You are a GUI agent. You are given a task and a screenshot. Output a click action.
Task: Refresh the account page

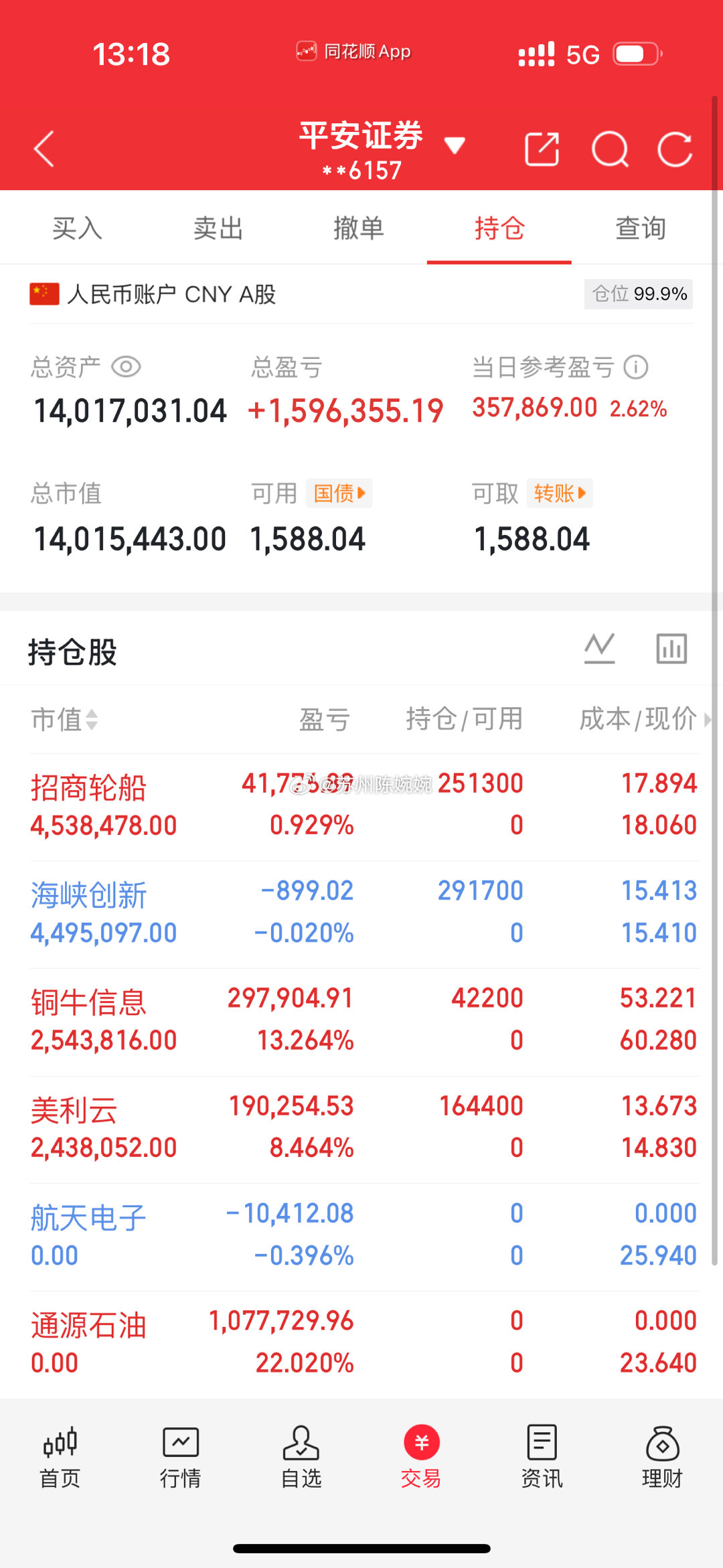click(675, 150)
